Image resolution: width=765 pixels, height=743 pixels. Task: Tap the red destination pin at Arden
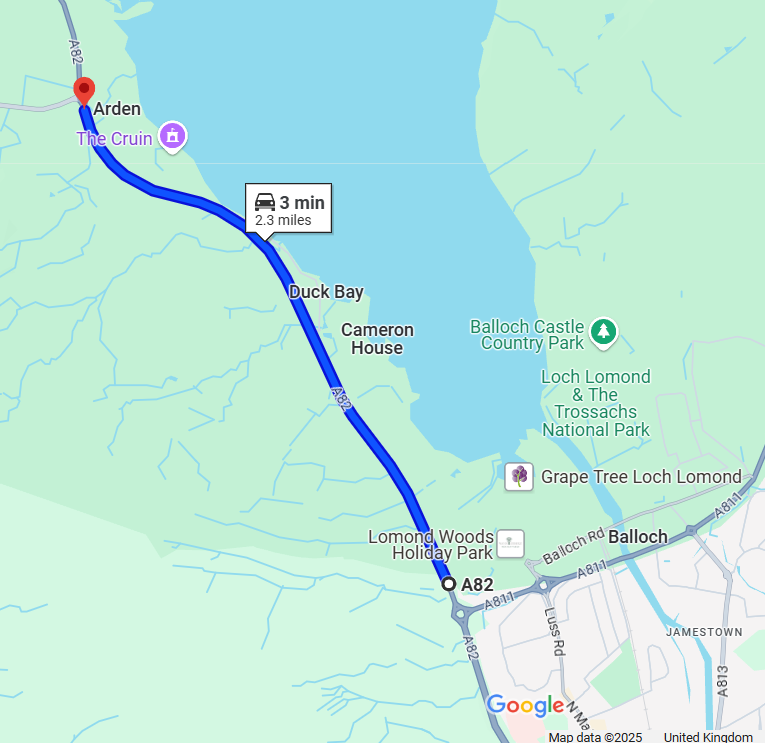[84, 91]
